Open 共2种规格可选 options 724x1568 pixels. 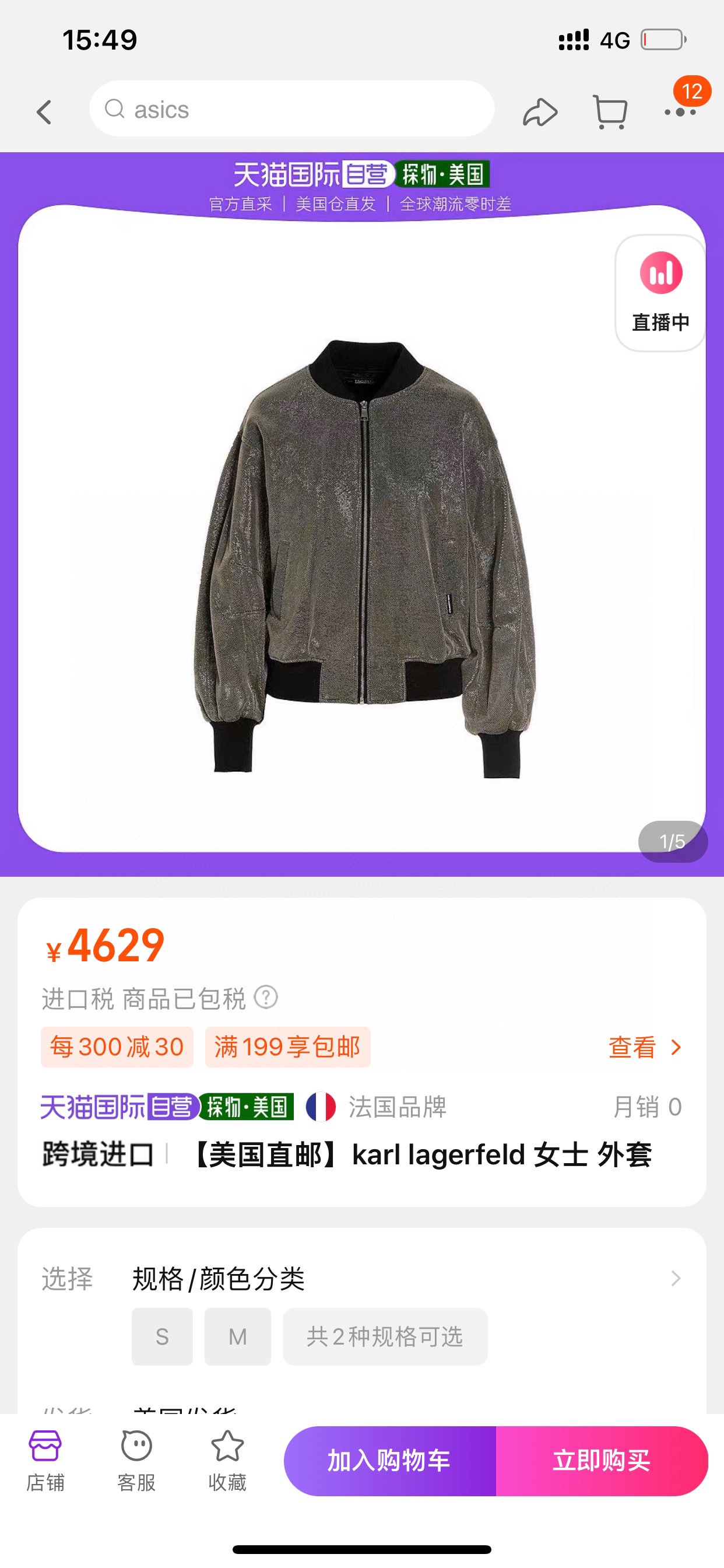pos(385,1336)
